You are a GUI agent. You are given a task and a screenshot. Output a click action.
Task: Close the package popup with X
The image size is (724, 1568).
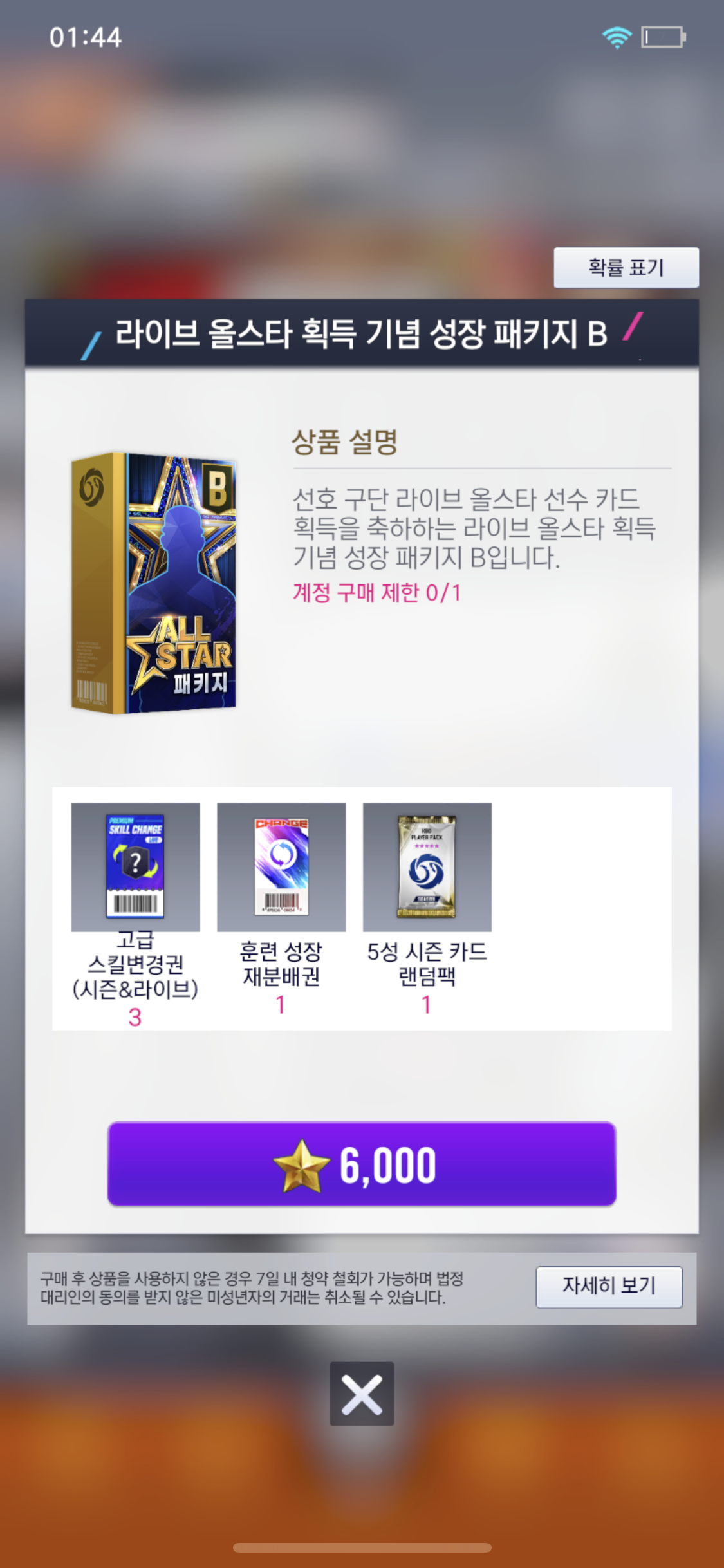pos(362,1394)
